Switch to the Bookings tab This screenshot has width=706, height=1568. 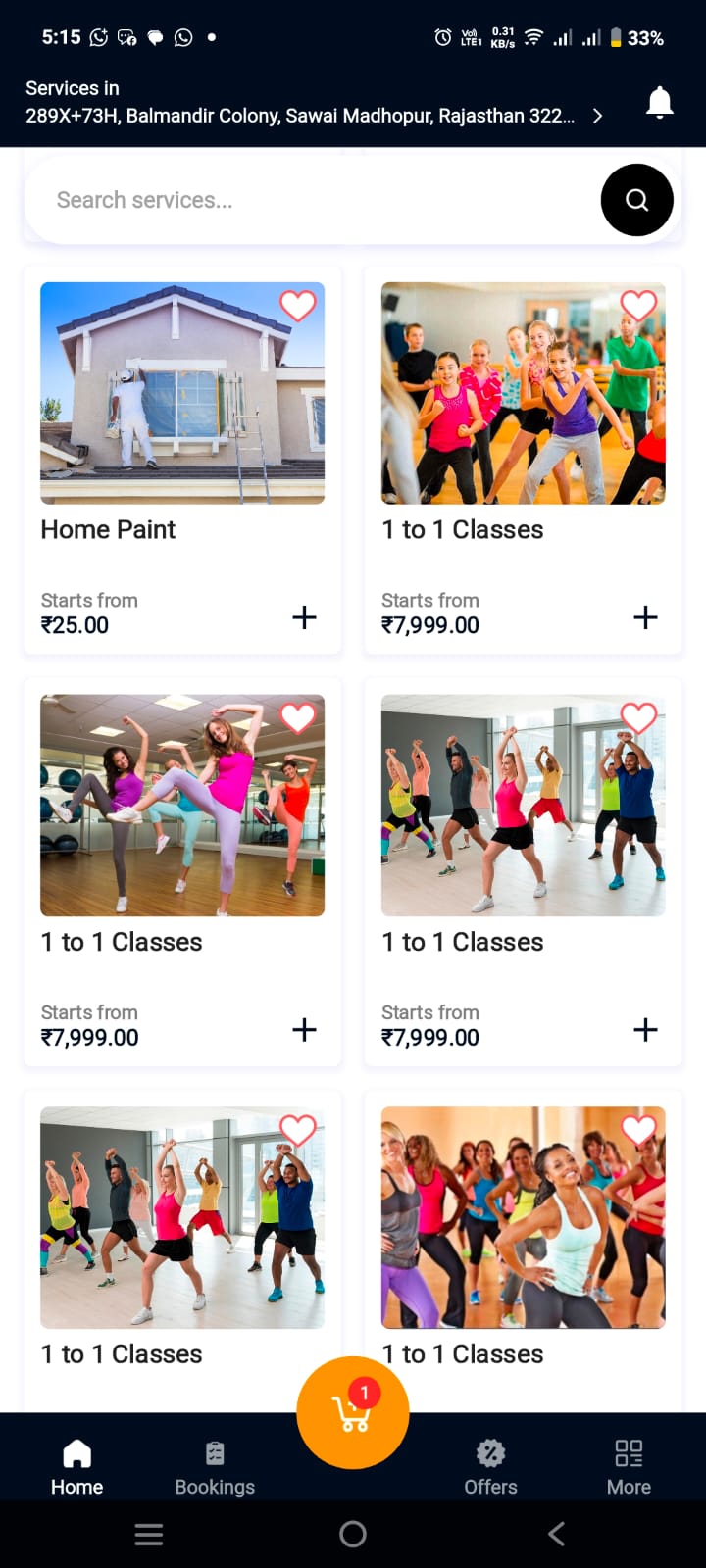tap(215, 1467)
